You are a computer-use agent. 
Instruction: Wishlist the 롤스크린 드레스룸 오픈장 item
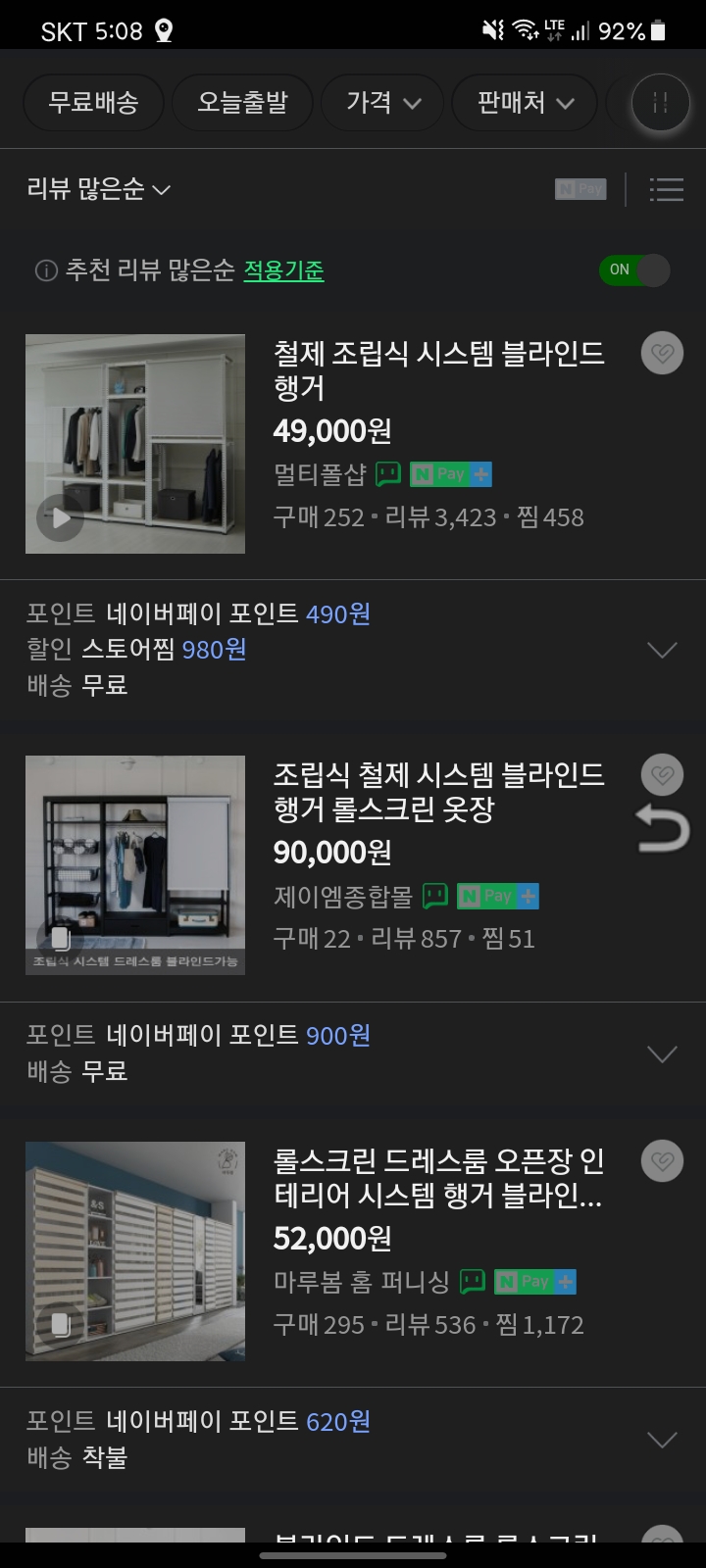[662, 1161]
